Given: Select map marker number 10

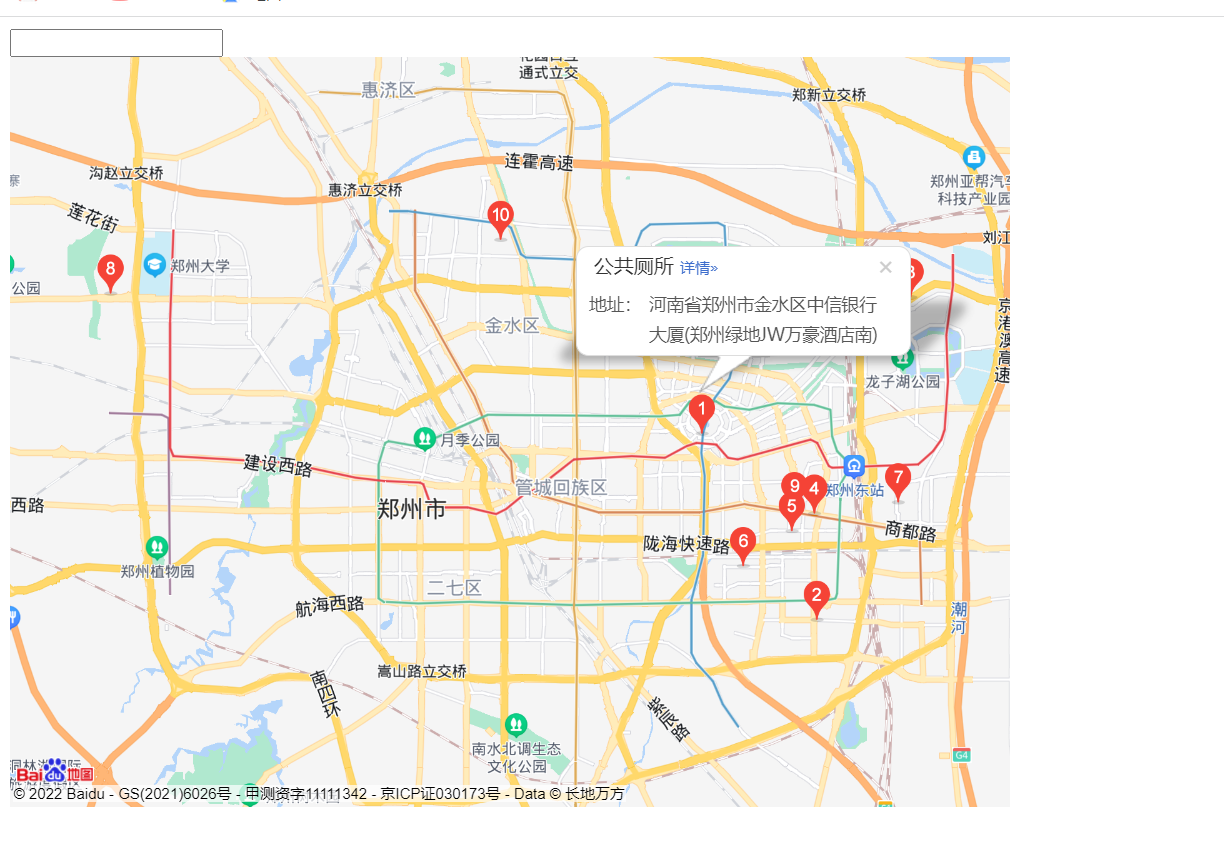Looking at the screenshot, I should point(500,216).
